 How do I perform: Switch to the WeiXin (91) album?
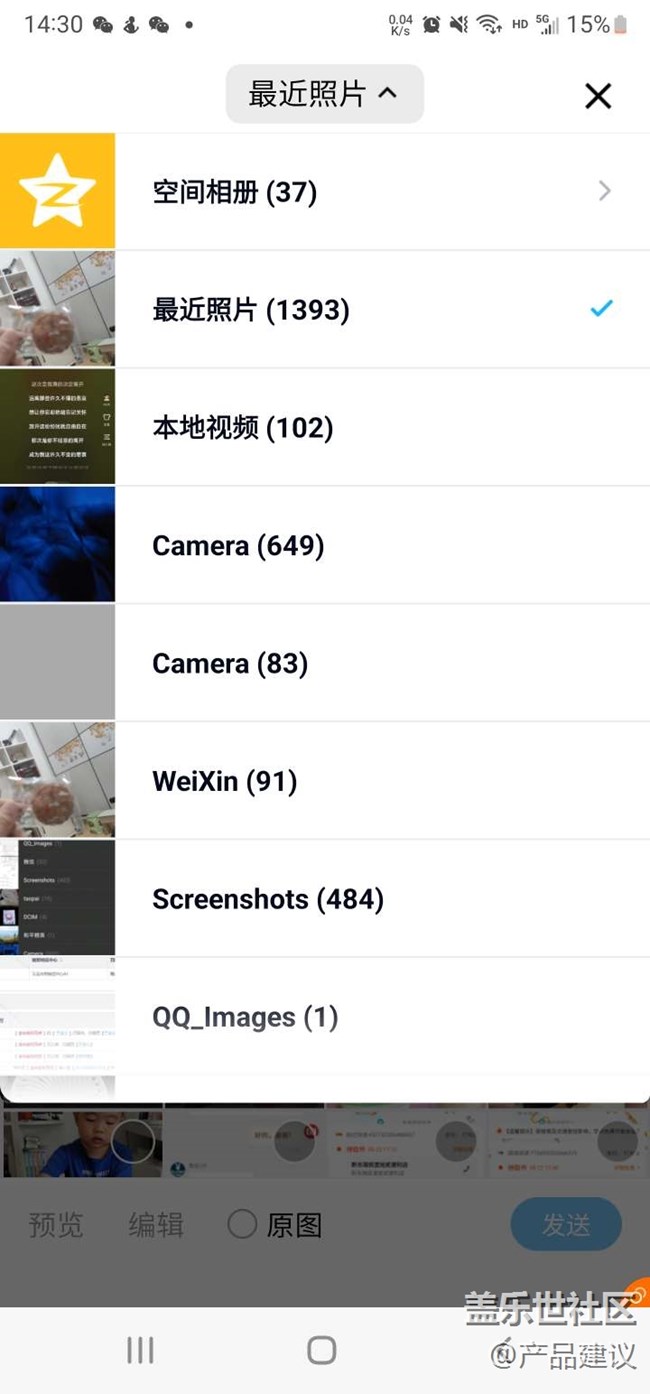(x=325, y=781)
